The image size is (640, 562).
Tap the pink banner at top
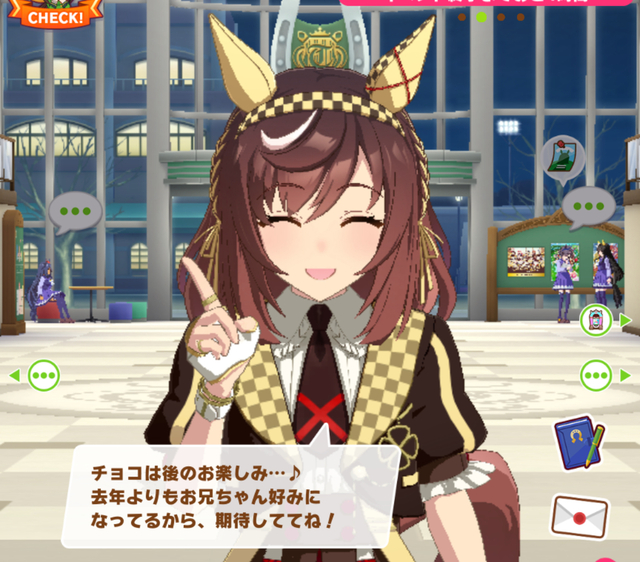(x=486, y=2)
